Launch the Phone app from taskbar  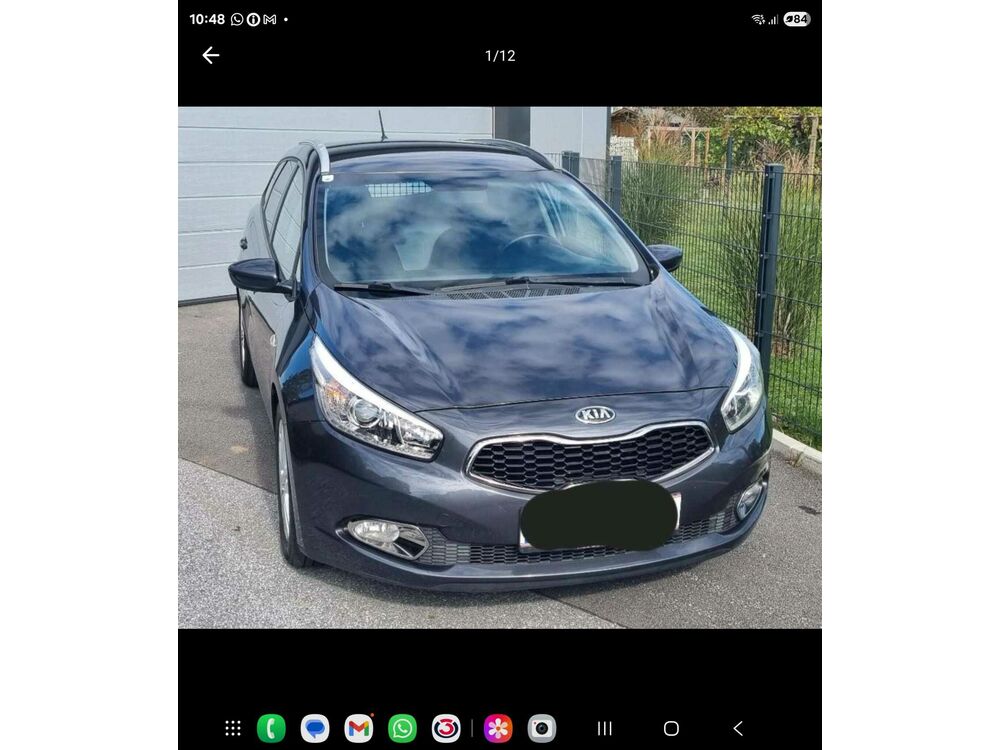[271, 728]
